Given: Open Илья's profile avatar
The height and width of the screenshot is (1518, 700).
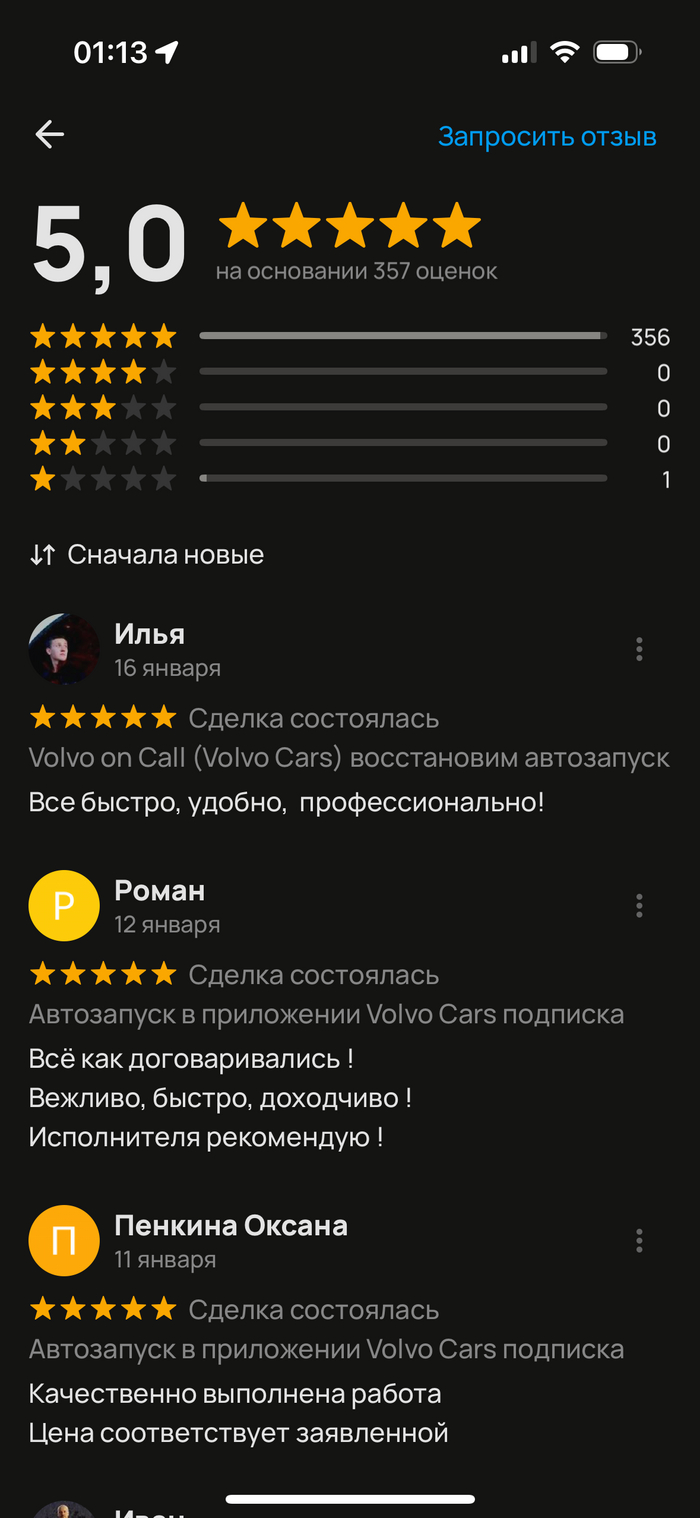Looking at the screenshot, I should pos(64,649).
